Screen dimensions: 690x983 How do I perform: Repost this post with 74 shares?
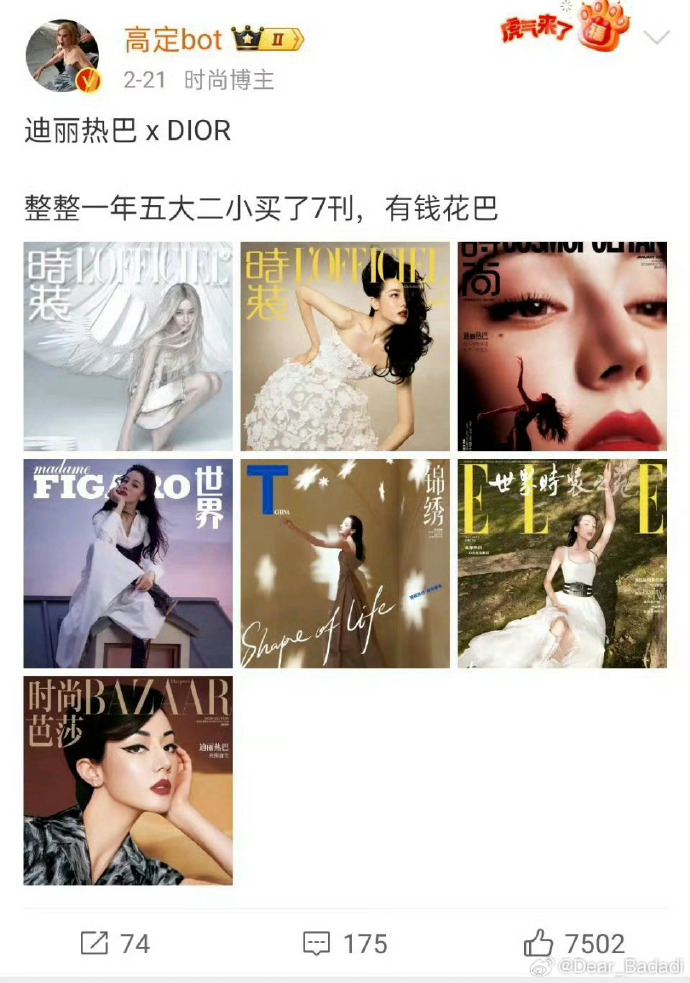114,943
